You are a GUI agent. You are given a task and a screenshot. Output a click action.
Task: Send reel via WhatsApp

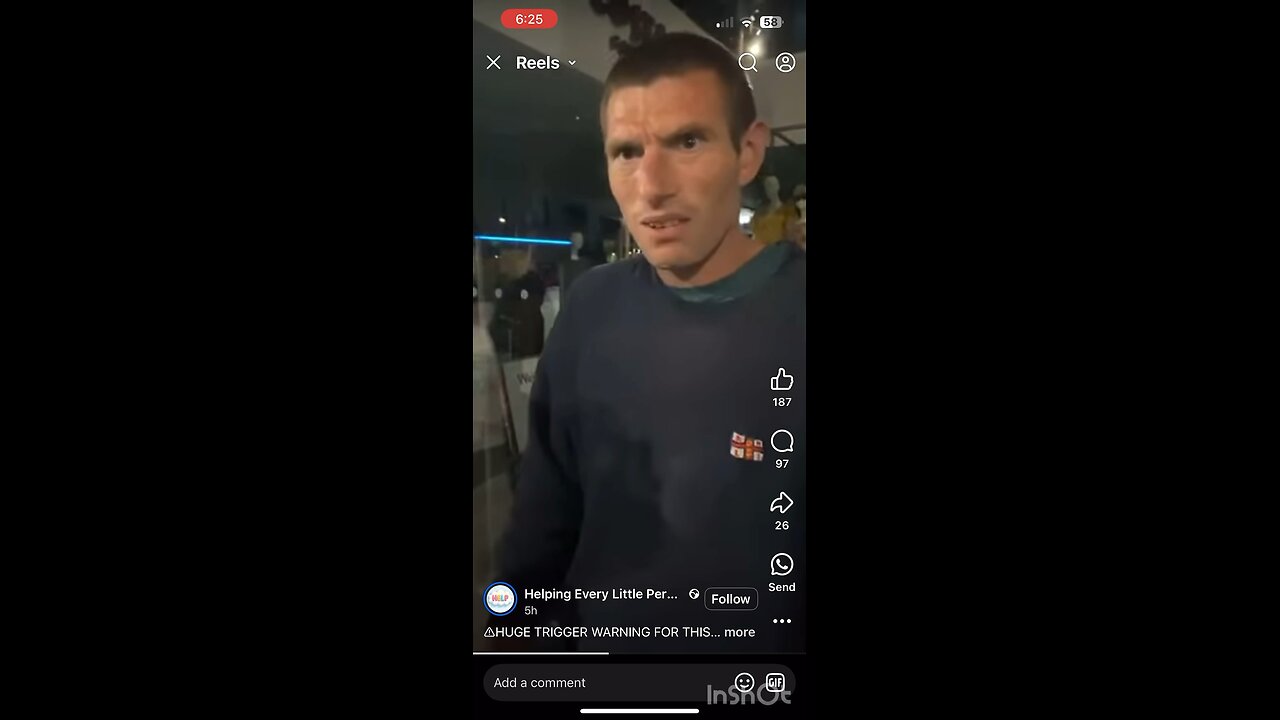[x=781, y=565]
